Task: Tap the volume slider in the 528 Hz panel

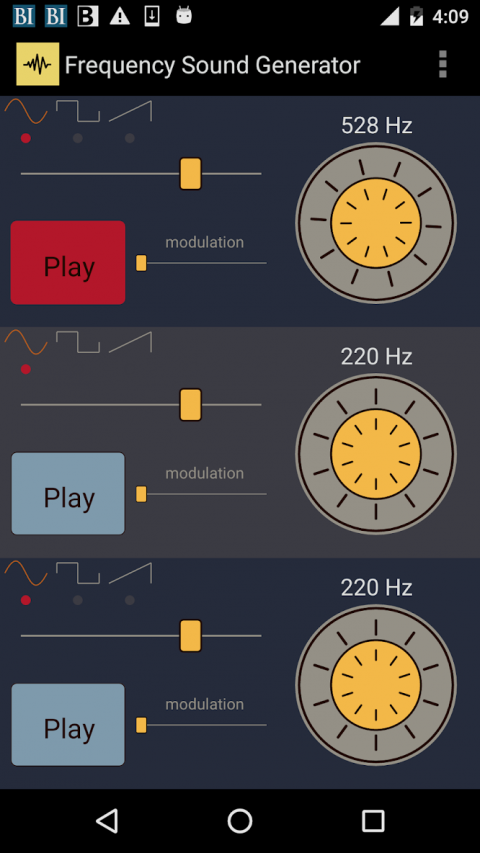Action: [141, 174]
